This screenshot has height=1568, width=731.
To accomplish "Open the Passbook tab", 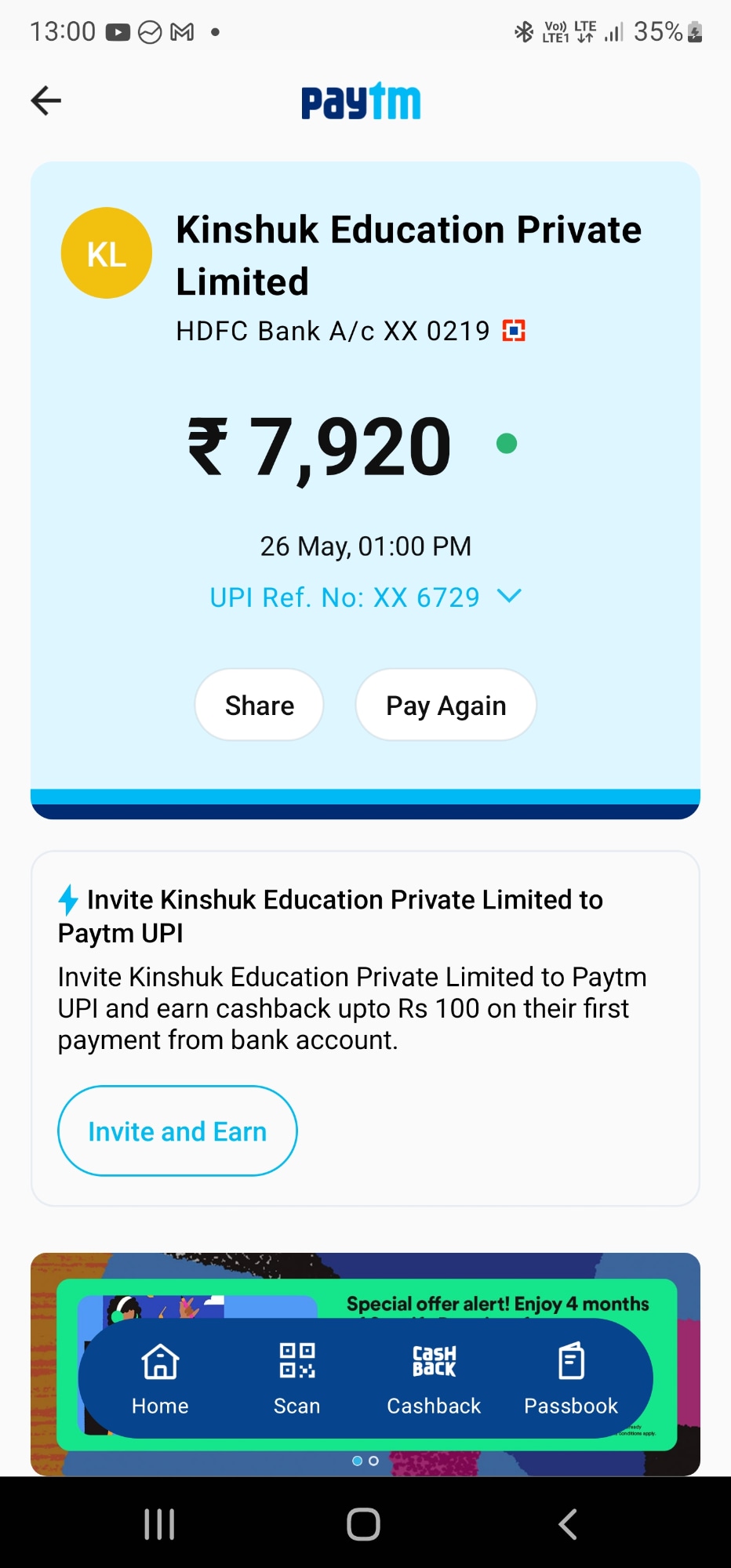I will [x=571, y=1379].
